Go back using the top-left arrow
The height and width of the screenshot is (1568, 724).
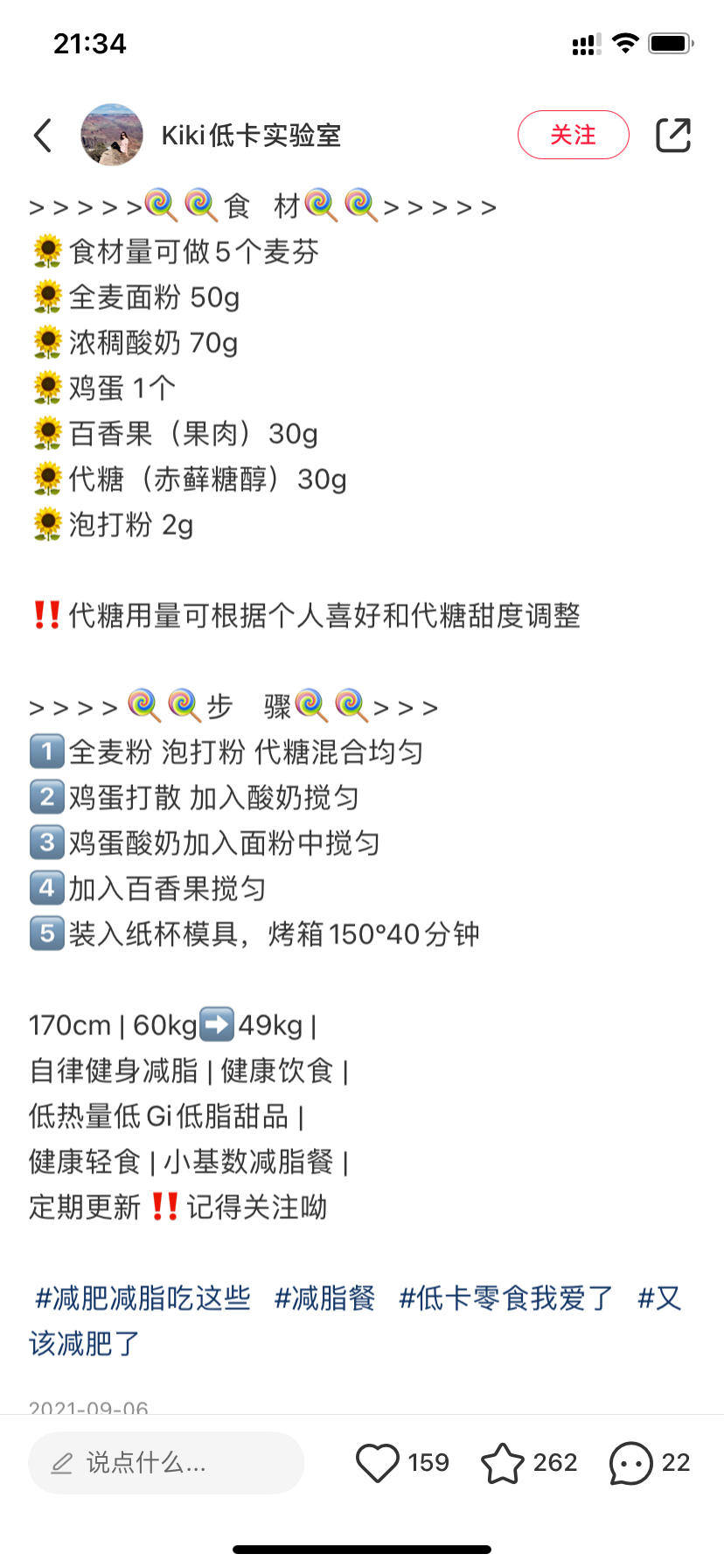[43, 136]
